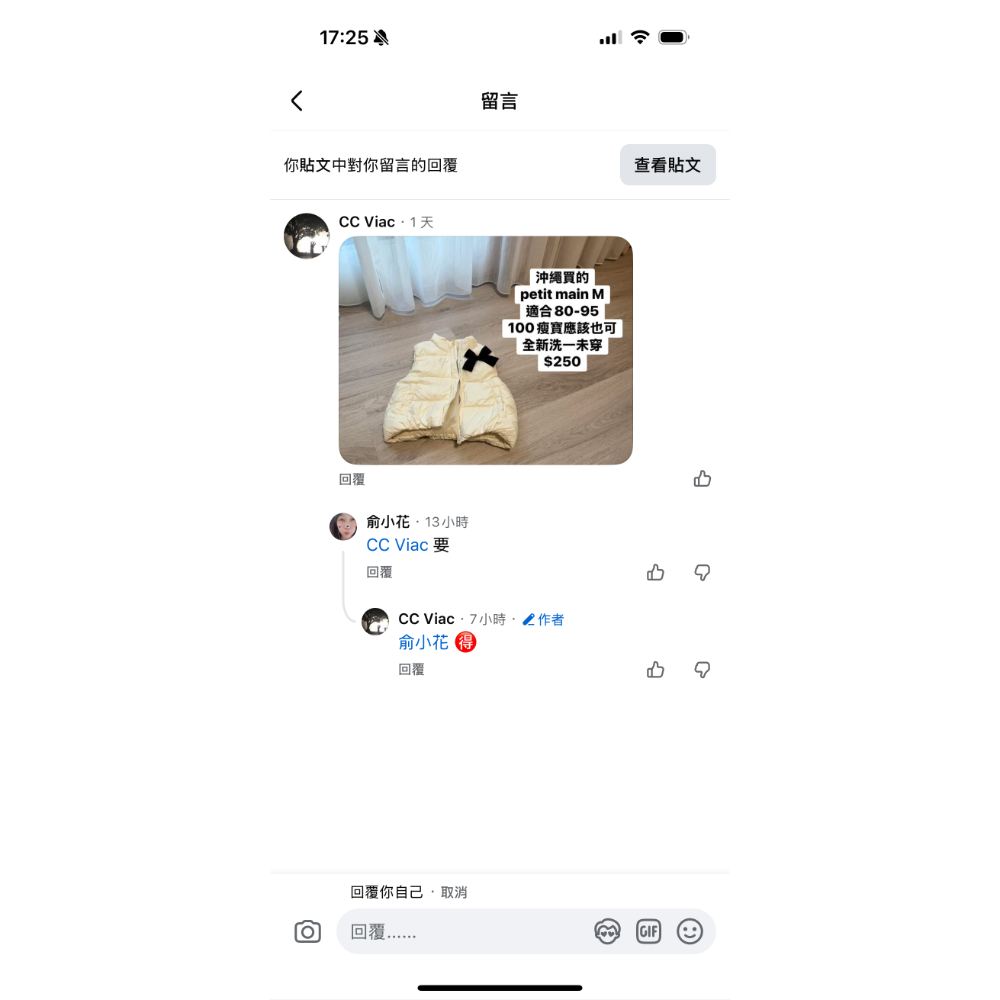Viewport: 1000px width, 1000px height.
Task: Open the emoji picker
Action: tap(690, 932)
